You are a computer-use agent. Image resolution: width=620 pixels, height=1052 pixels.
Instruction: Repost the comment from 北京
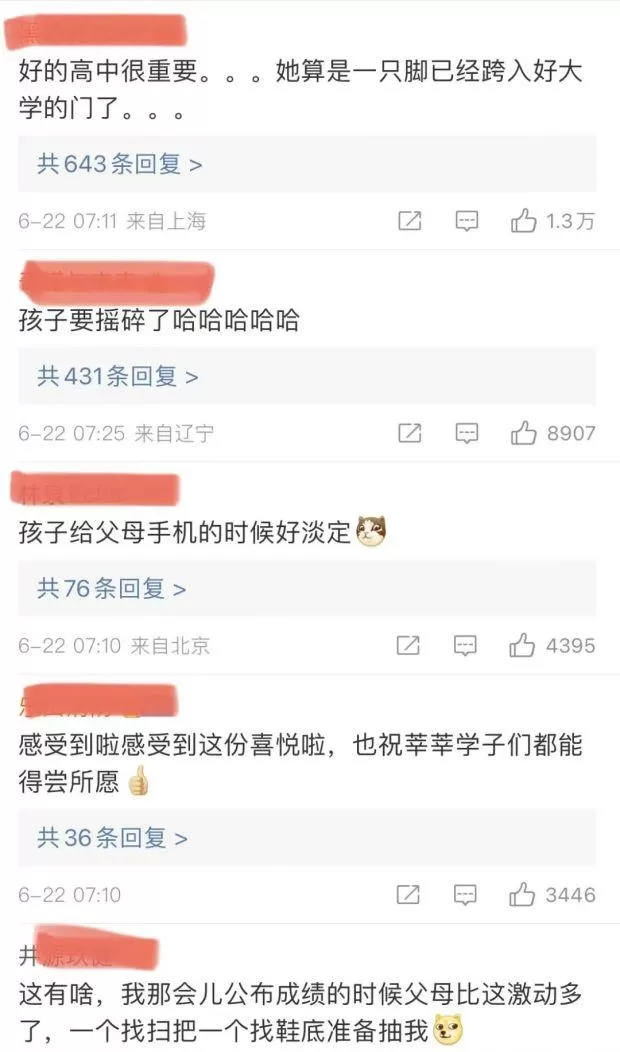(409, 646)
